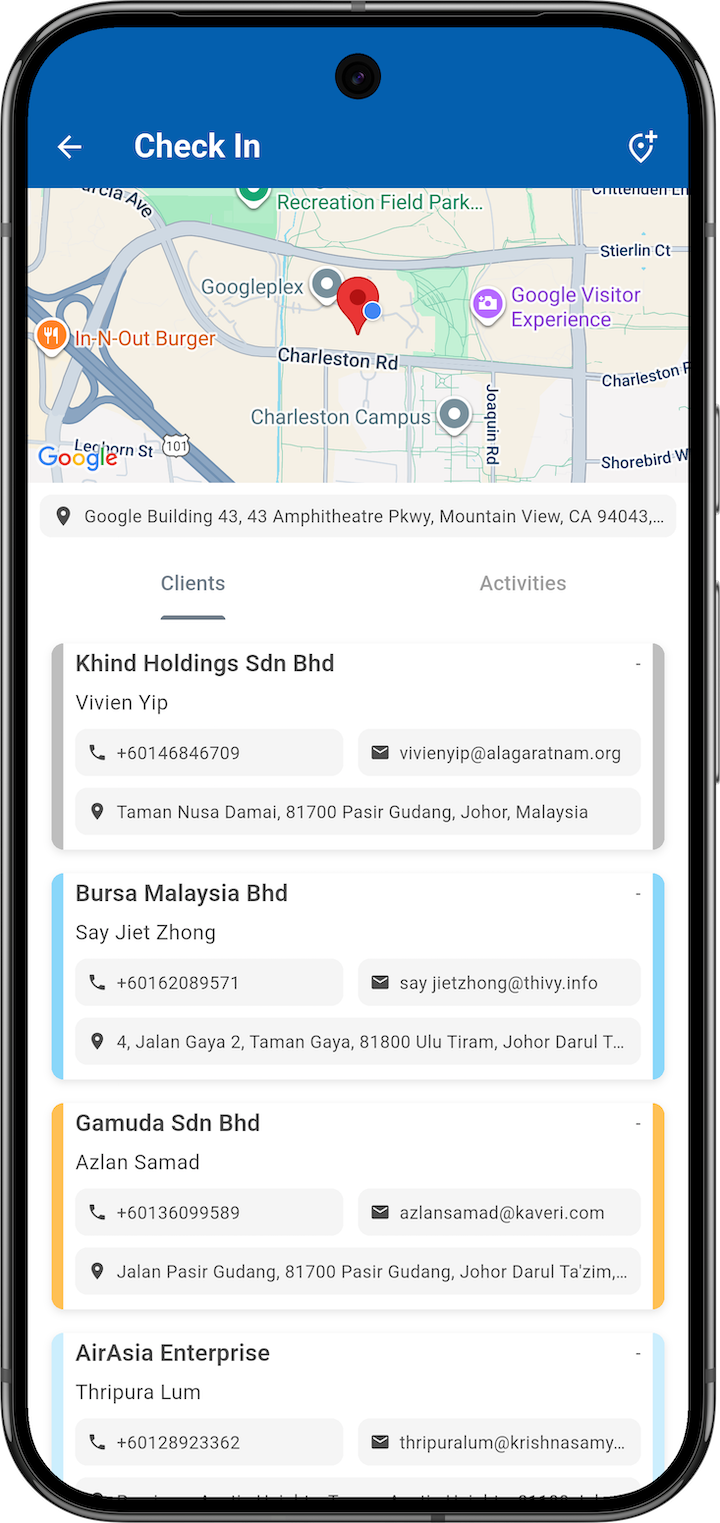
Task: Call Azlan Samad at +60136099589
Action: [x=209, y=1213]
